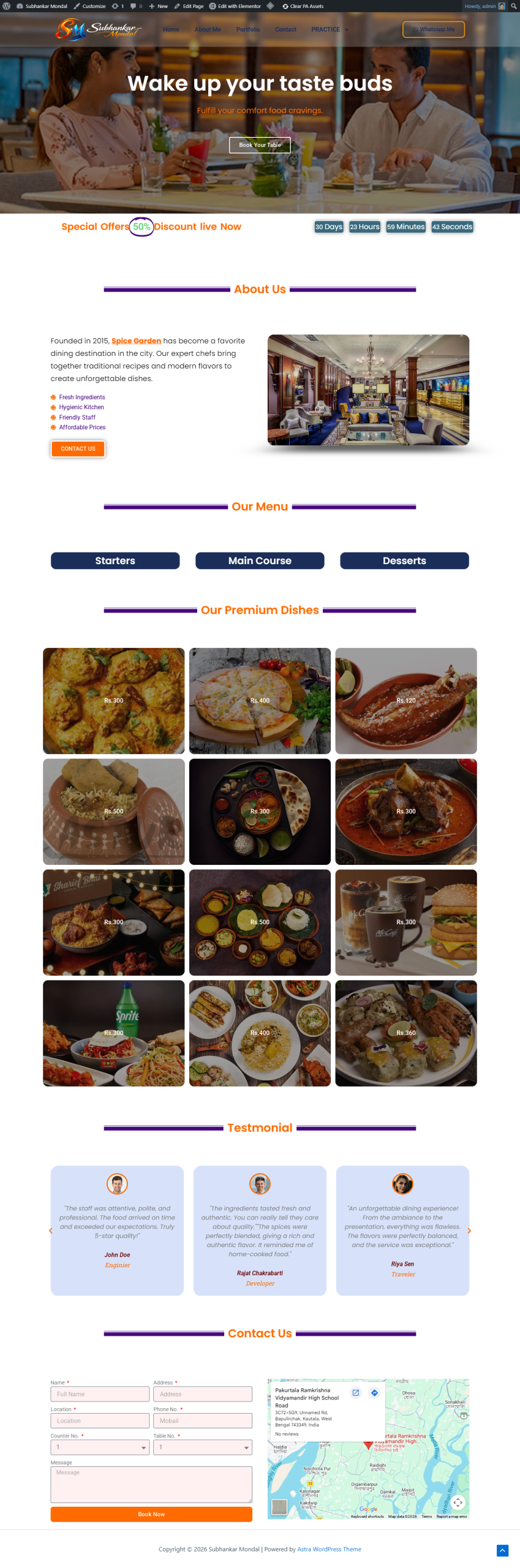
Task: Select the Main Course tab
Action: click(x=260, y=560)
